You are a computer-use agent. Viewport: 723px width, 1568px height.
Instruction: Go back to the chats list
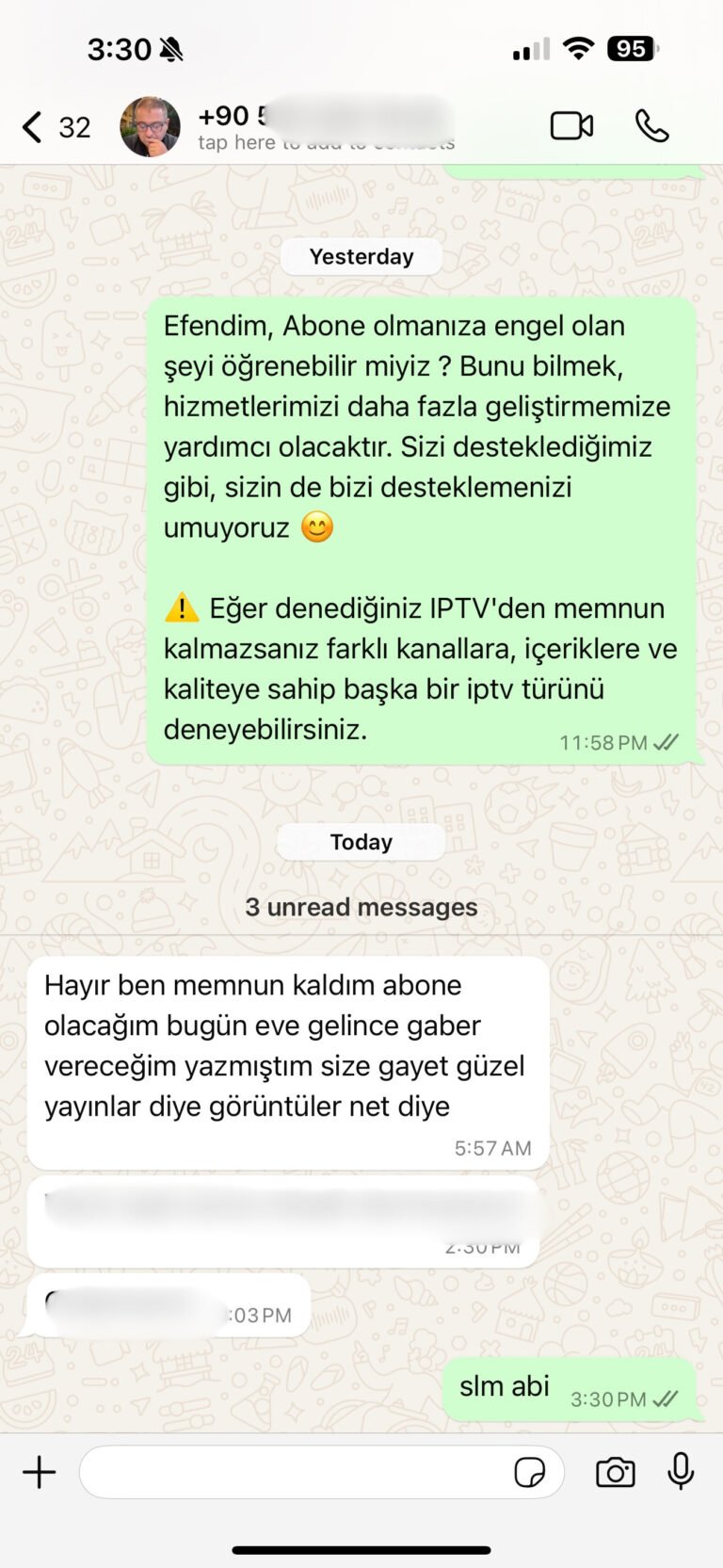tap(34, 127)
